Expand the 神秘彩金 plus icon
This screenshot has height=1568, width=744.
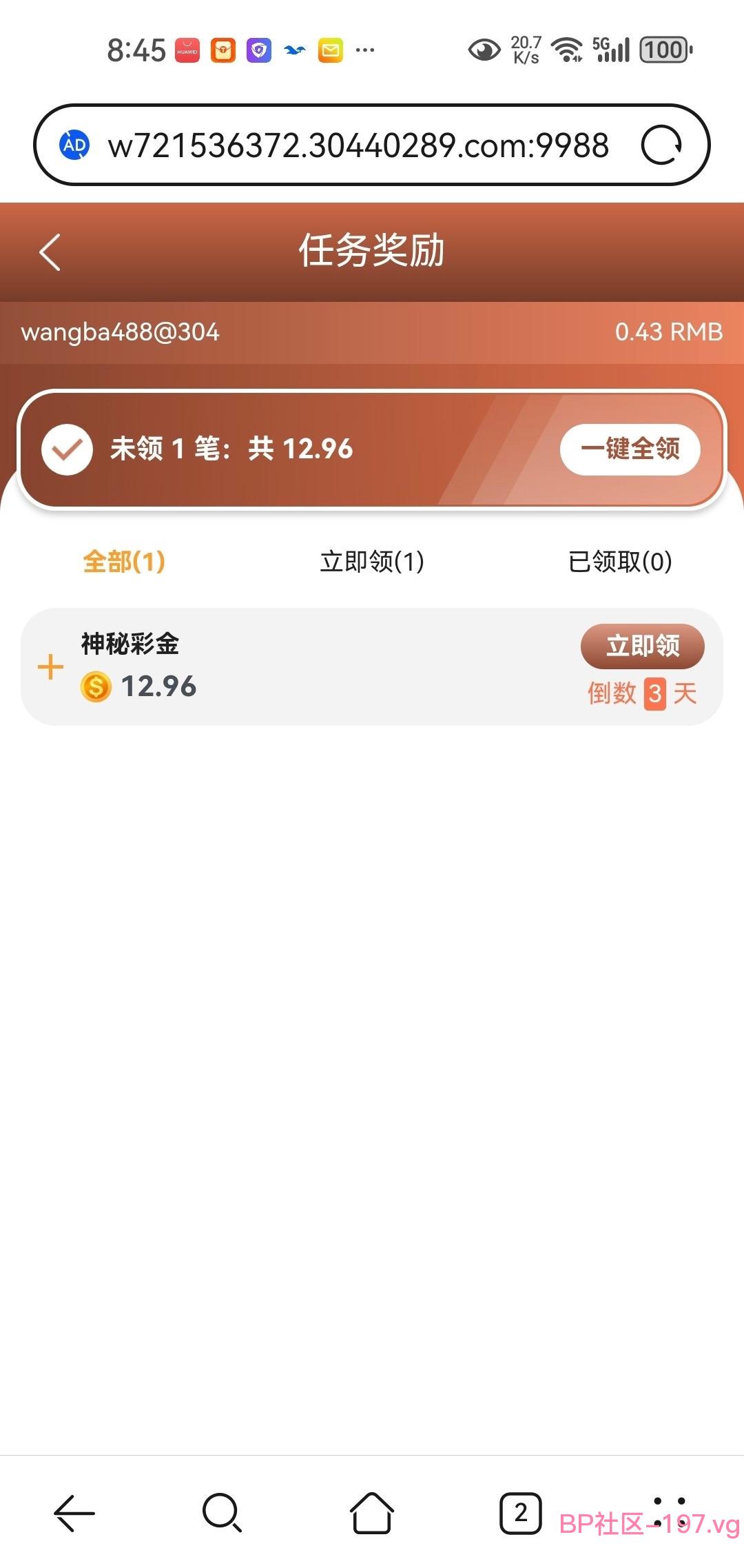(50, 667)
